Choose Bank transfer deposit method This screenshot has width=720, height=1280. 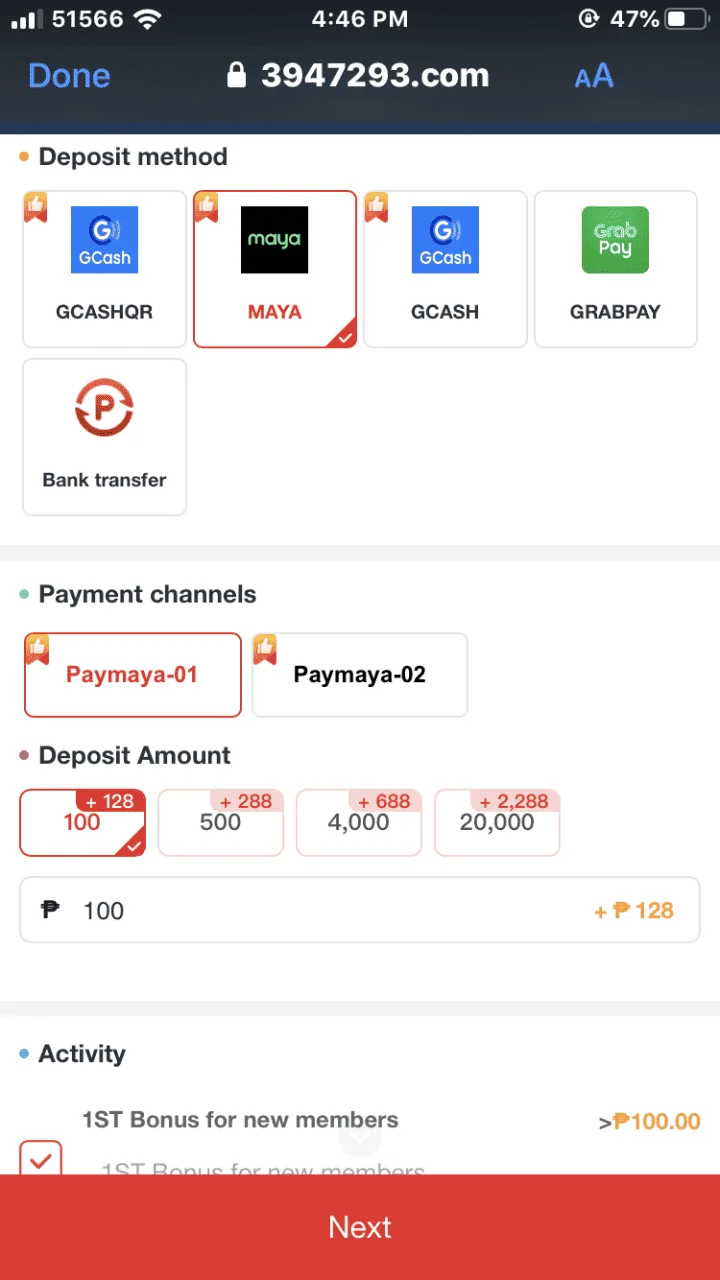105,437
